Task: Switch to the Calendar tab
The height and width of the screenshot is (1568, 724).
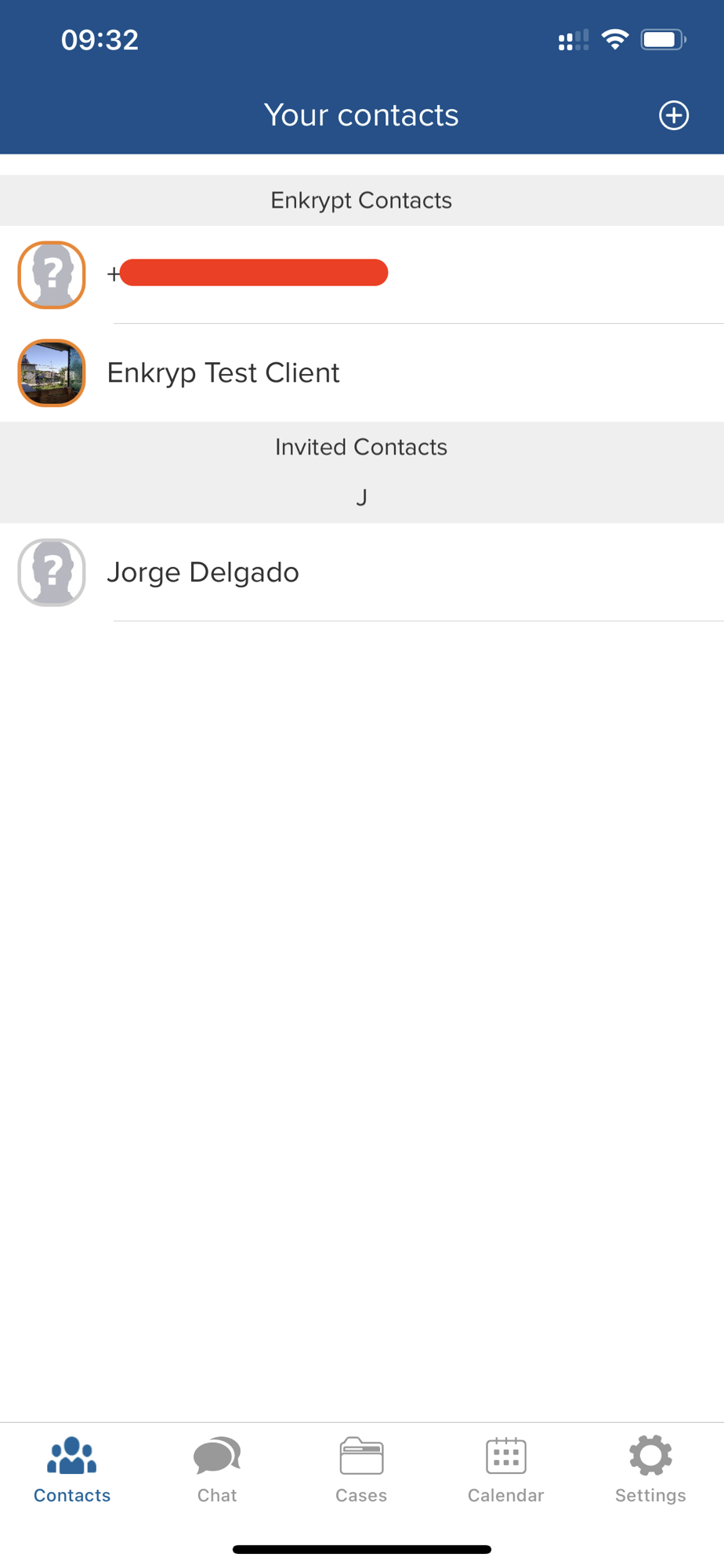Action: pos(505,1469)
